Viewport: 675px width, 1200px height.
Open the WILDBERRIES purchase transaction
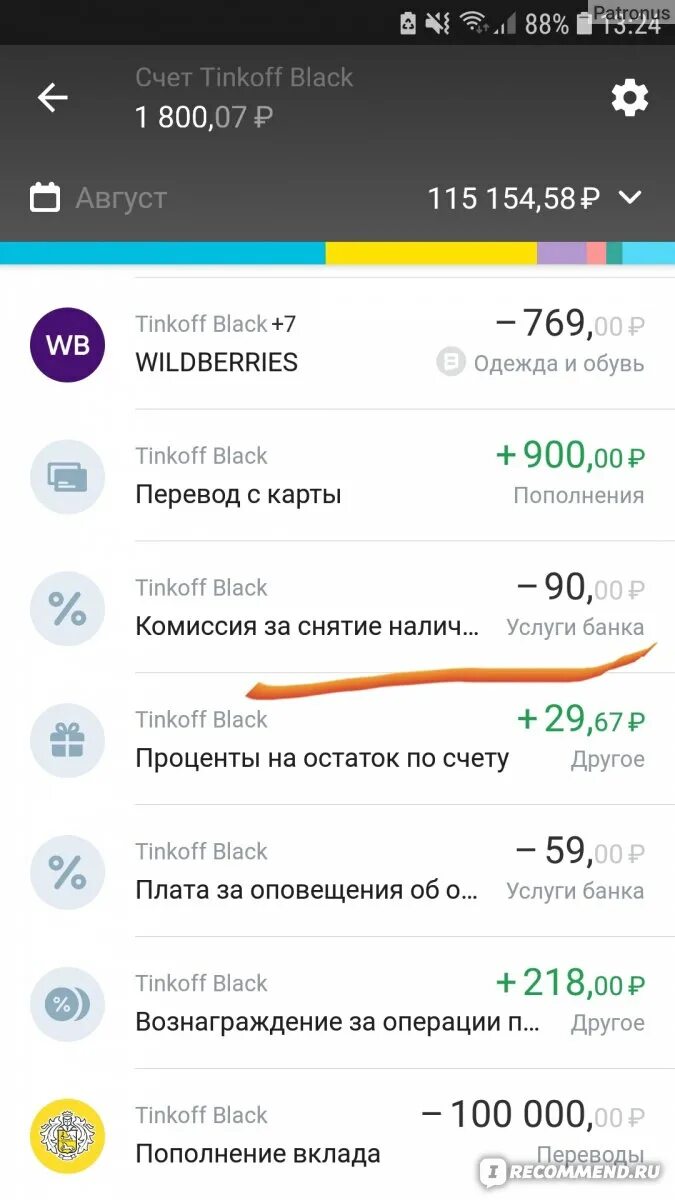(x=337, y=344)
